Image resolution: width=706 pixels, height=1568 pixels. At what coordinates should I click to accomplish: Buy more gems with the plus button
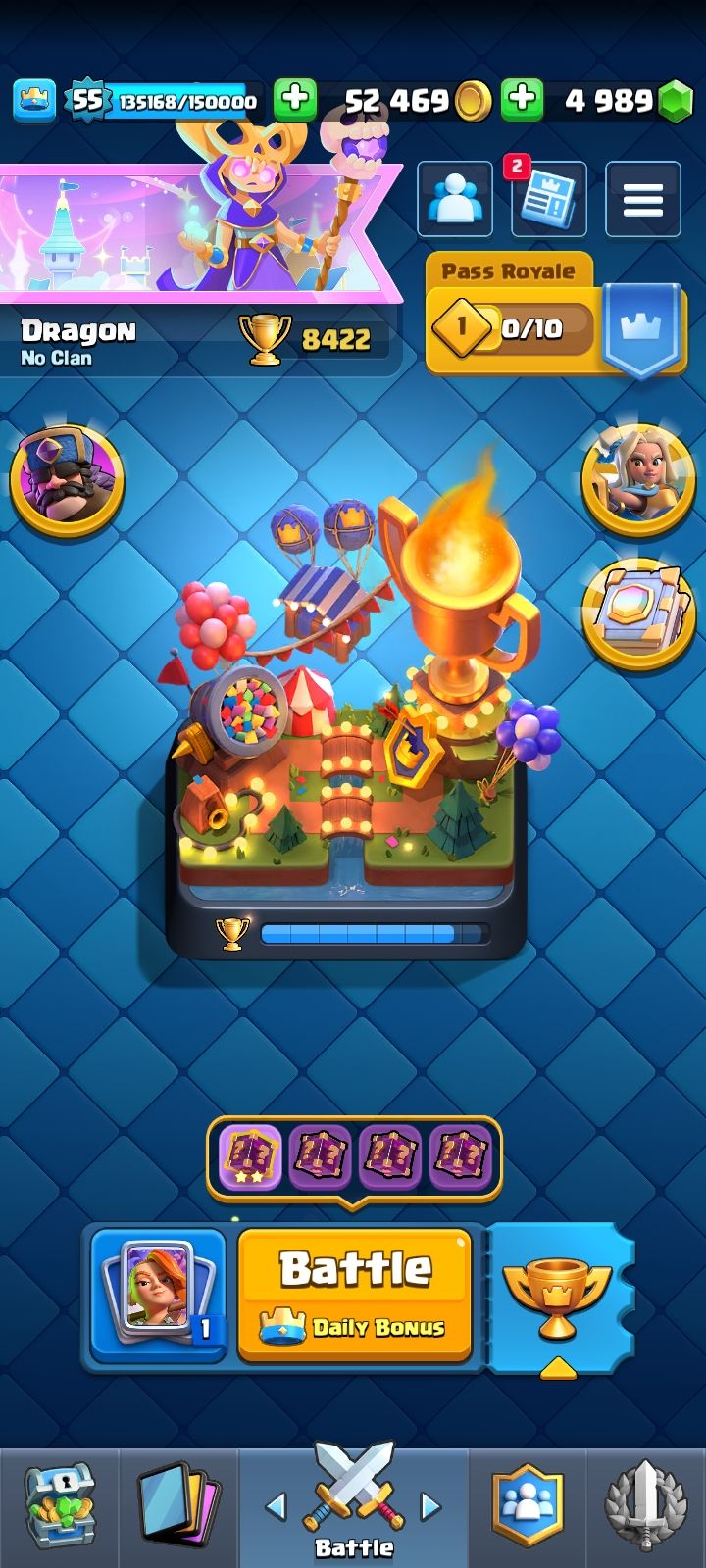pos(522,99)
